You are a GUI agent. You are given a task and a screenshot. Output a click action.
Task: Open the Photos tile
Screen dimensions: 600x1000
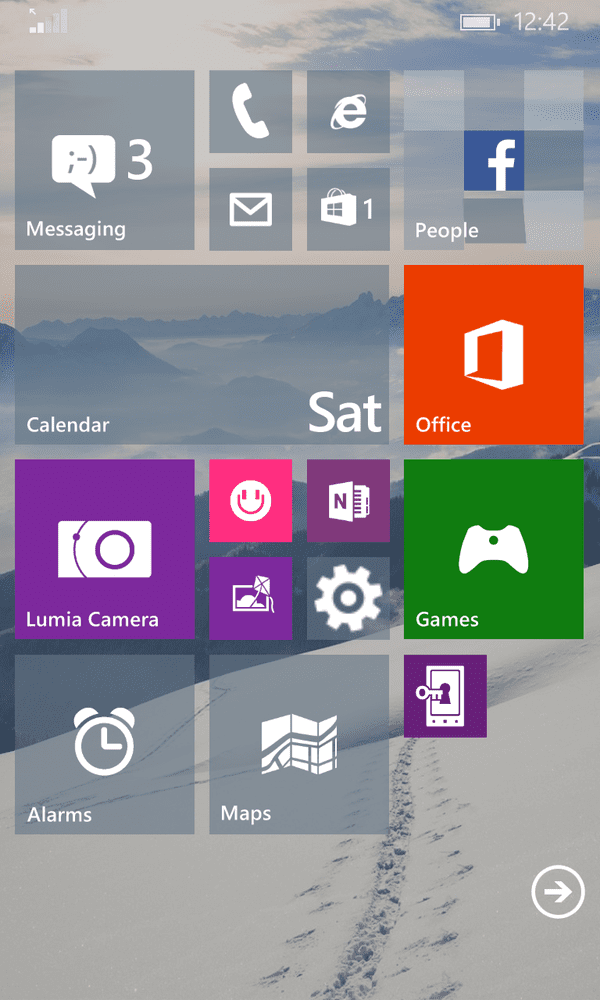point(251,598)
